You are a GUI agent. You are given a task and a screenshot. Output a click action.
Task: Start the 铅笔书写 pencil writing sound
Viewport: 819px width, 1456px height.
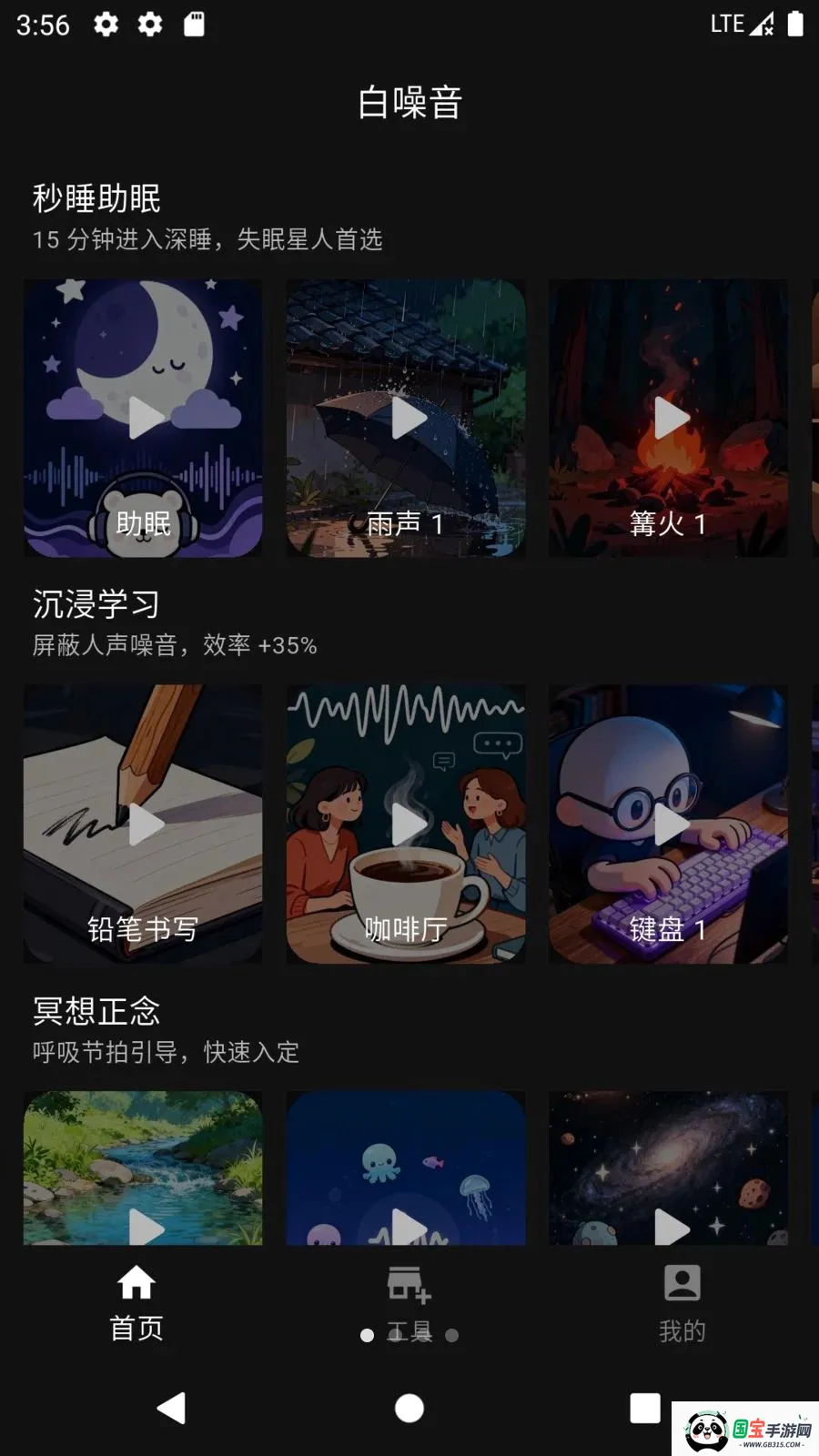coord(143,824)
